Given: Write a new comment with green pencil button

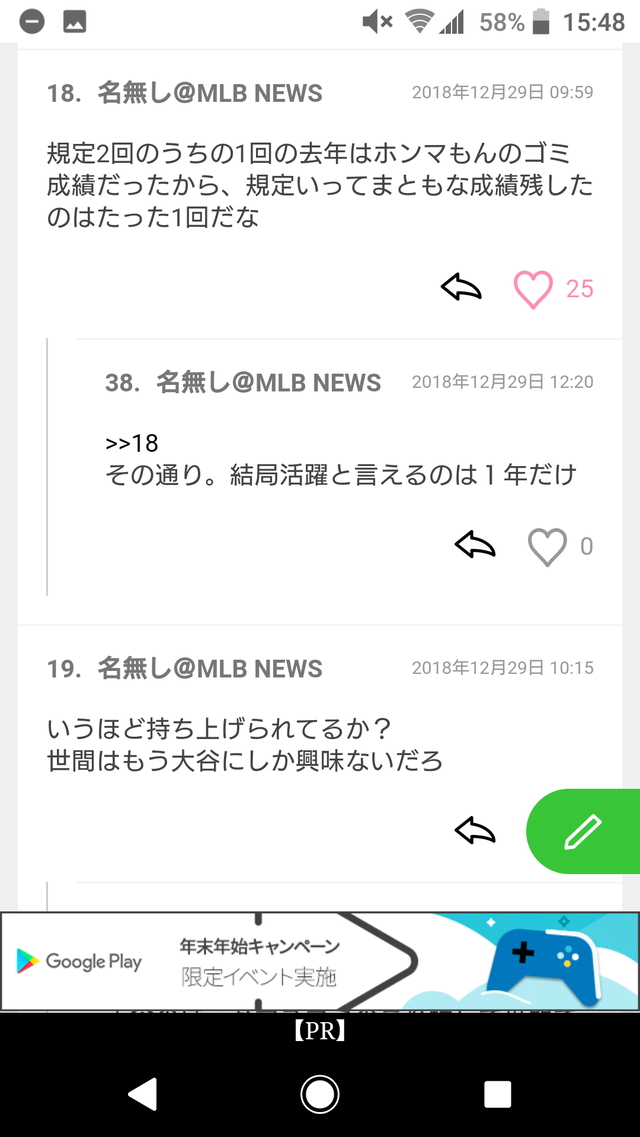Looking at the screenshot, I should click(583, 831).
